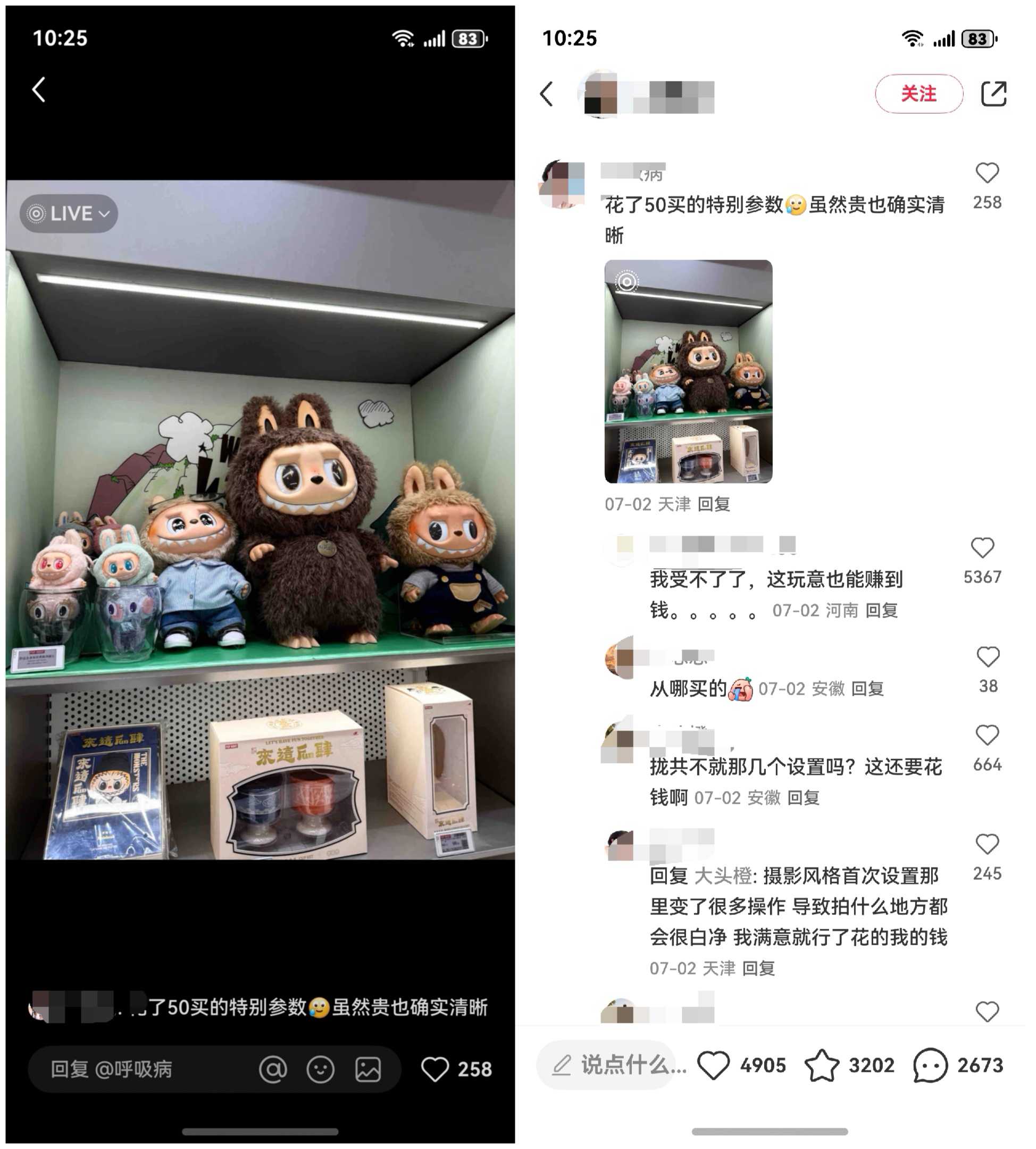This screenshot has height=1149, width=1036.
Task: Mention someone with the @ icon
Action: coord(273,1069)
